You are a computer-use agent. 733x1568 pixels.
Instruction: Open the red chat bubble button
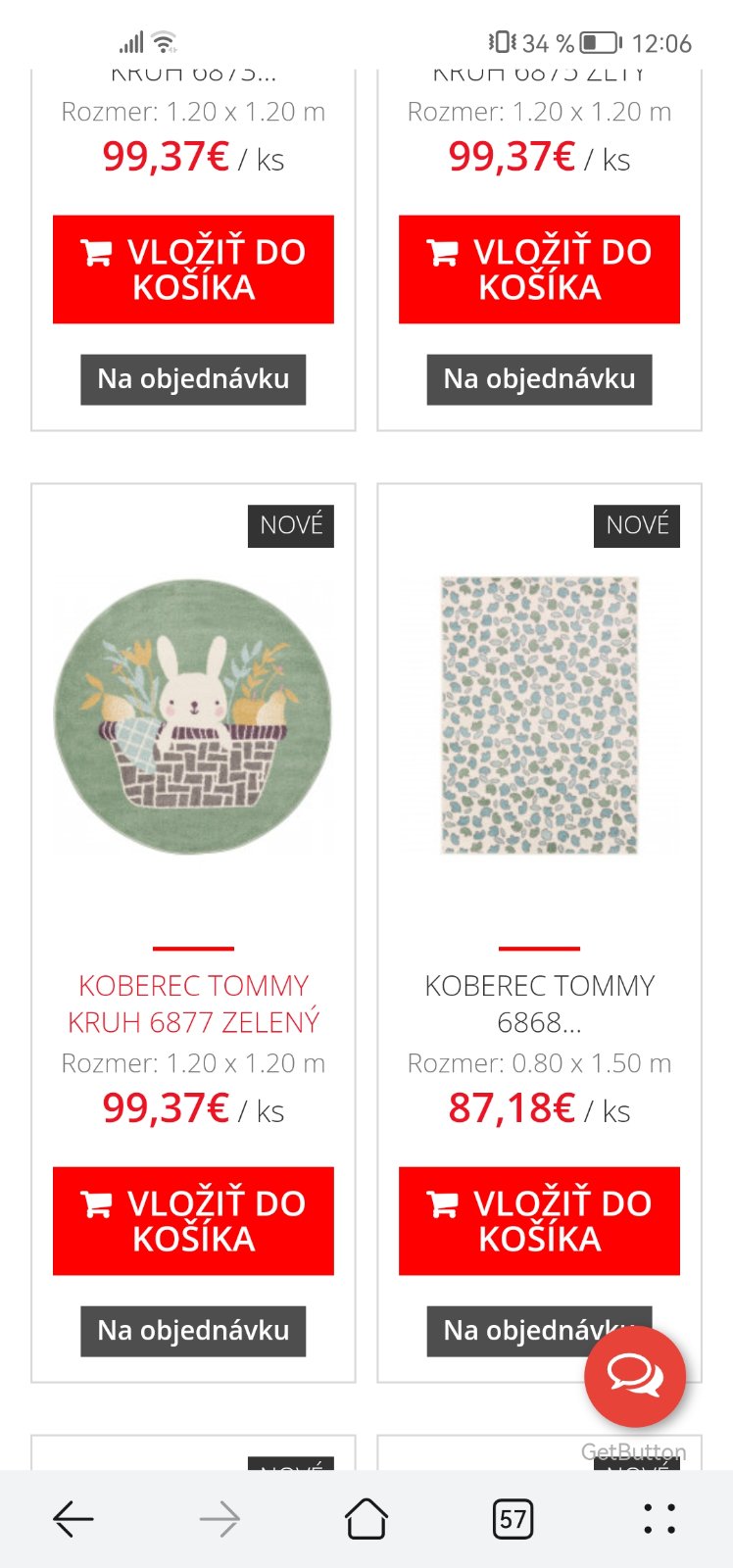635,1376
